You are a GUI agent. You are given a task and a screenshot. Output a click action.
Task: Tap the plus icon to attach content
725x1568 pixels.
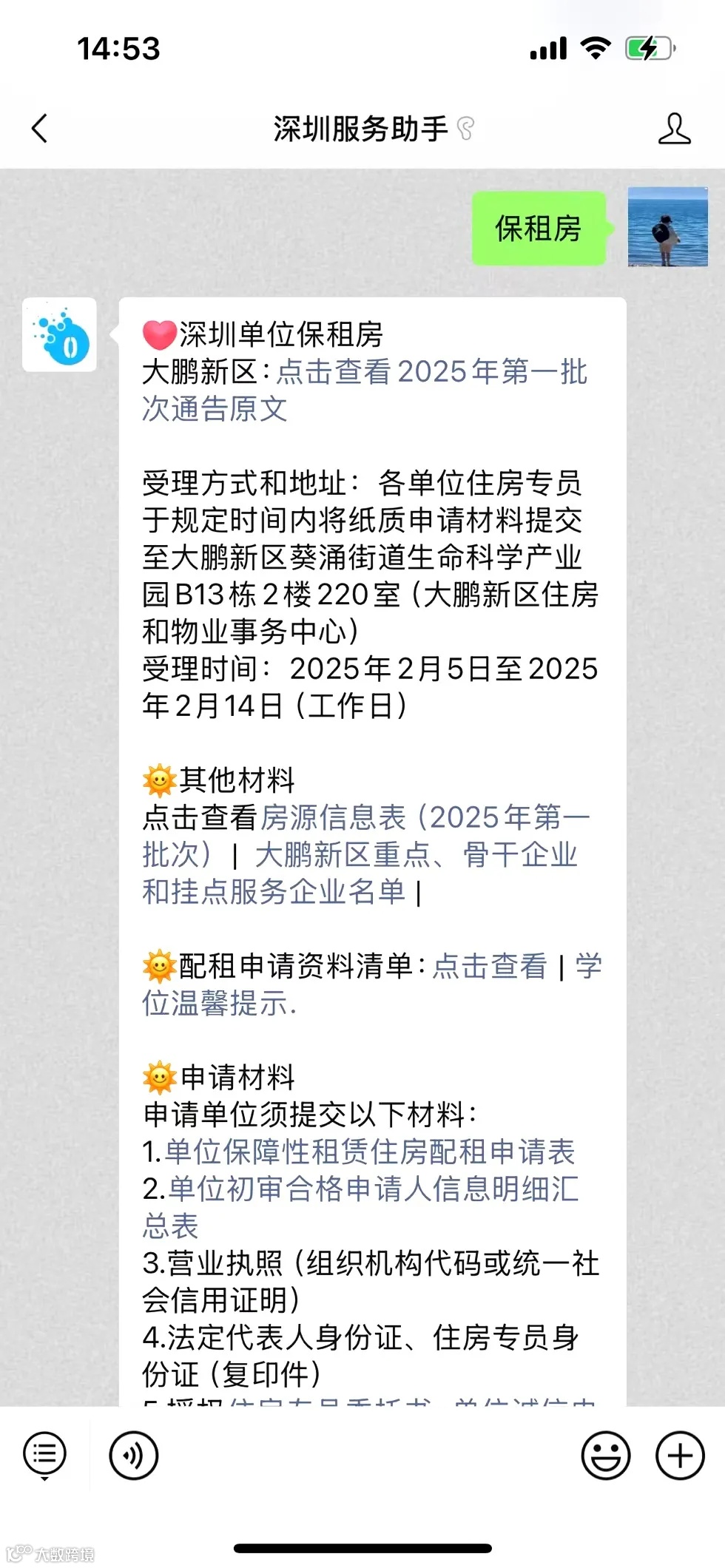(x=678, y=1454)
